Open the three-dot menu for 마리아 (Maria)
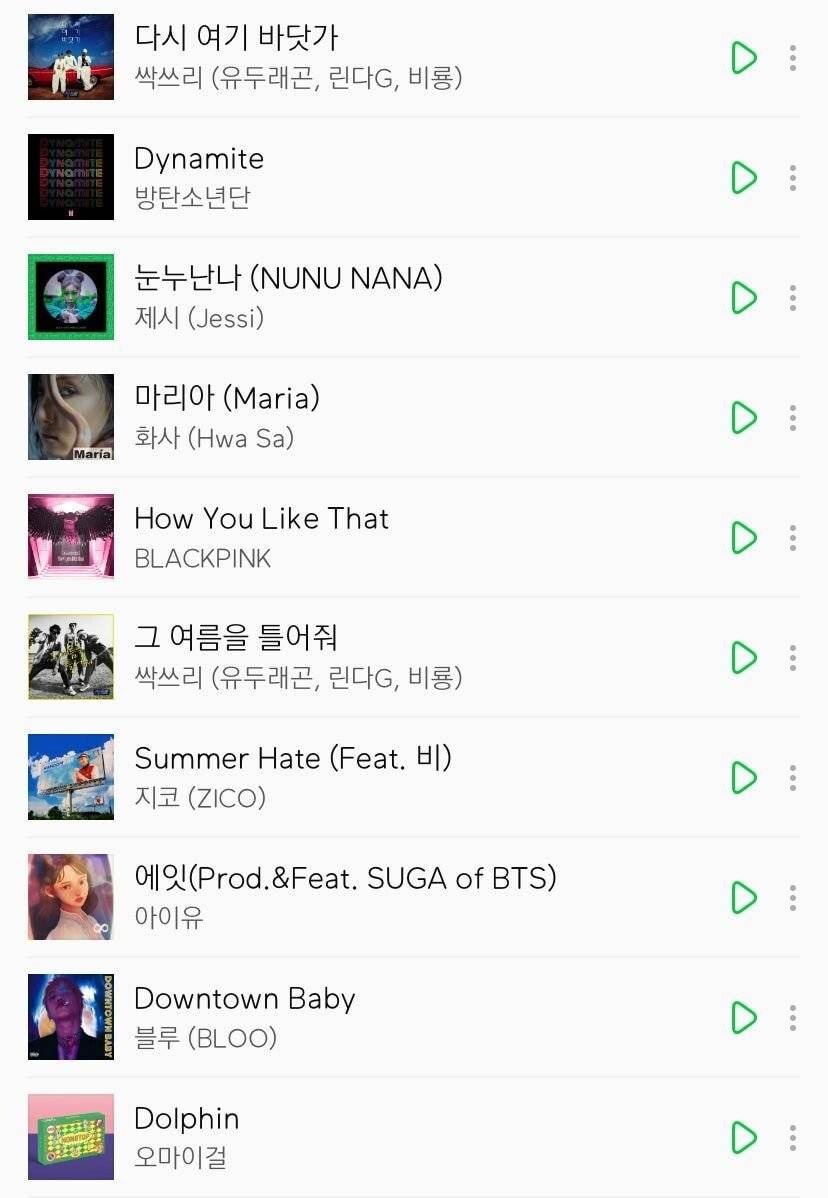 [793, 418]
